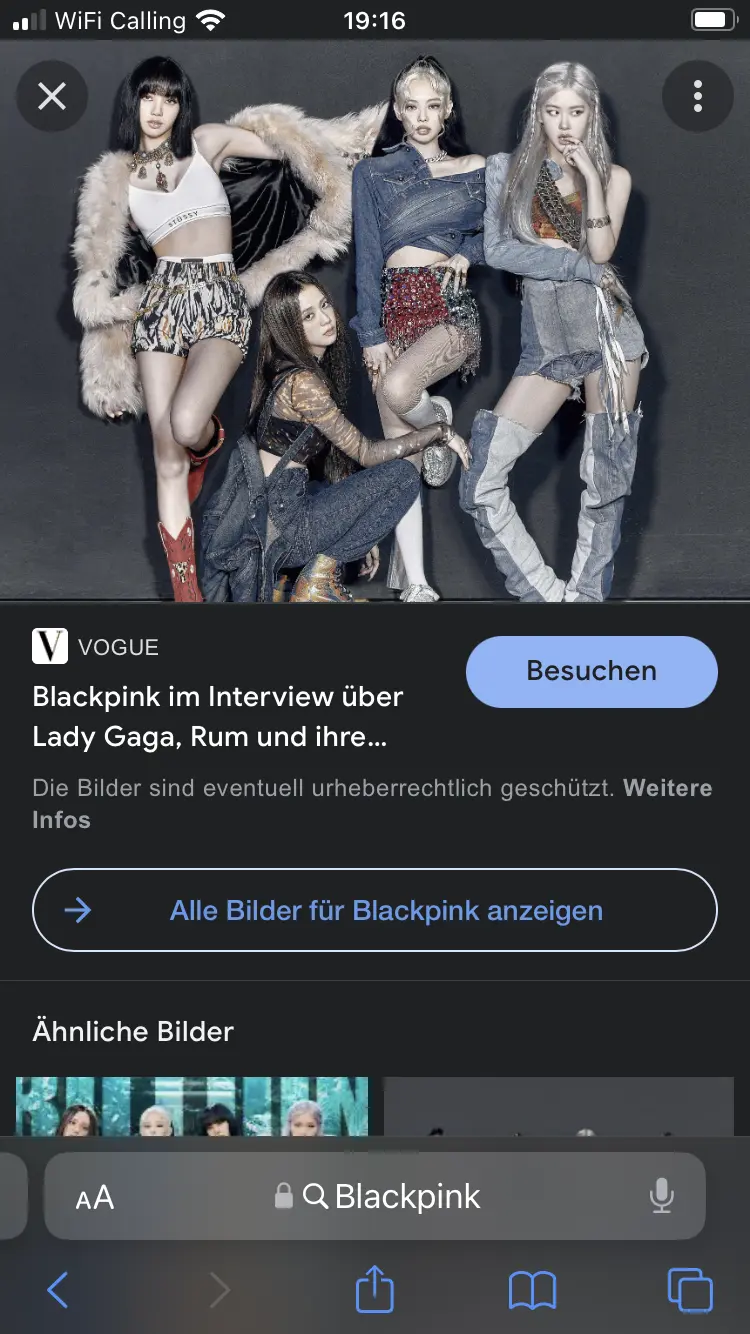The height and width of the screenshot is (1334, 750).
Task: Open the first similar image thumbnail
Action: [192, 1106]
